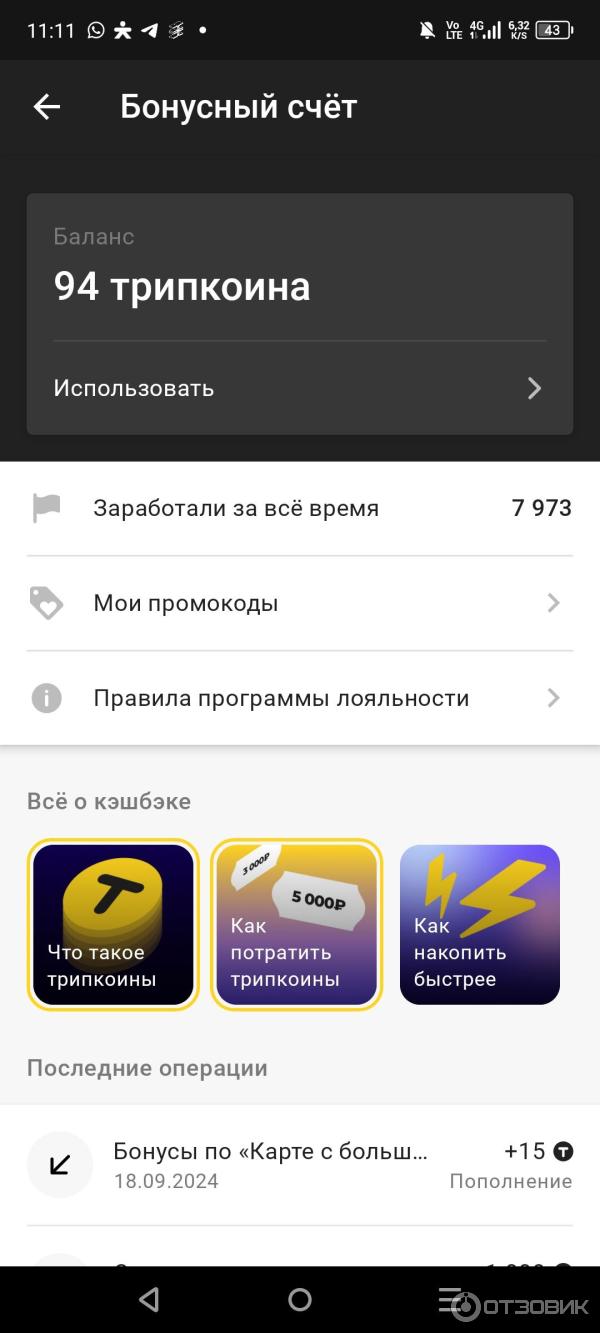Open Использовать to spend tripcoins
The width and height of the screenshot is (600, 1333).
click(x=299, y=388)
